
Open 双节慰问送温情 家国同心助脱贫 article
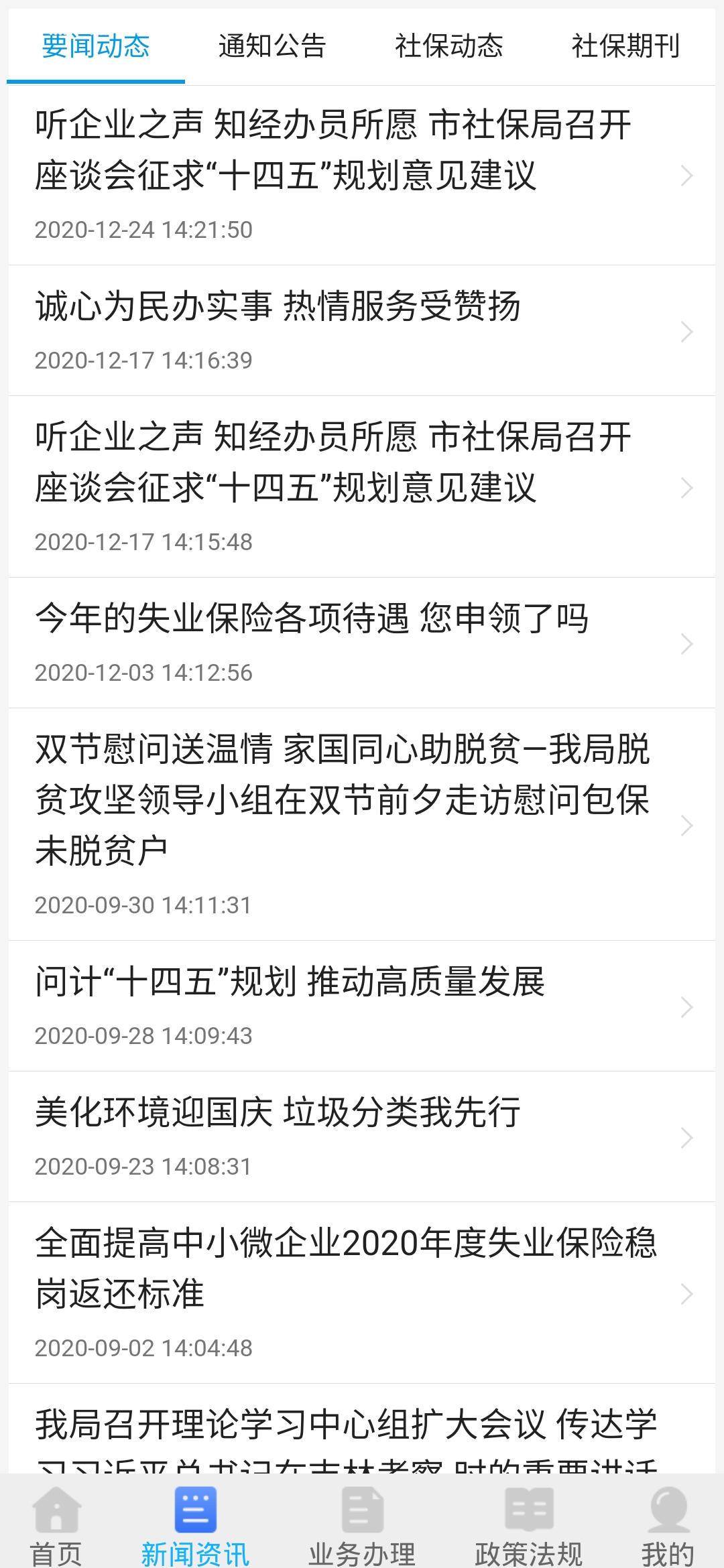coord(342,799)
